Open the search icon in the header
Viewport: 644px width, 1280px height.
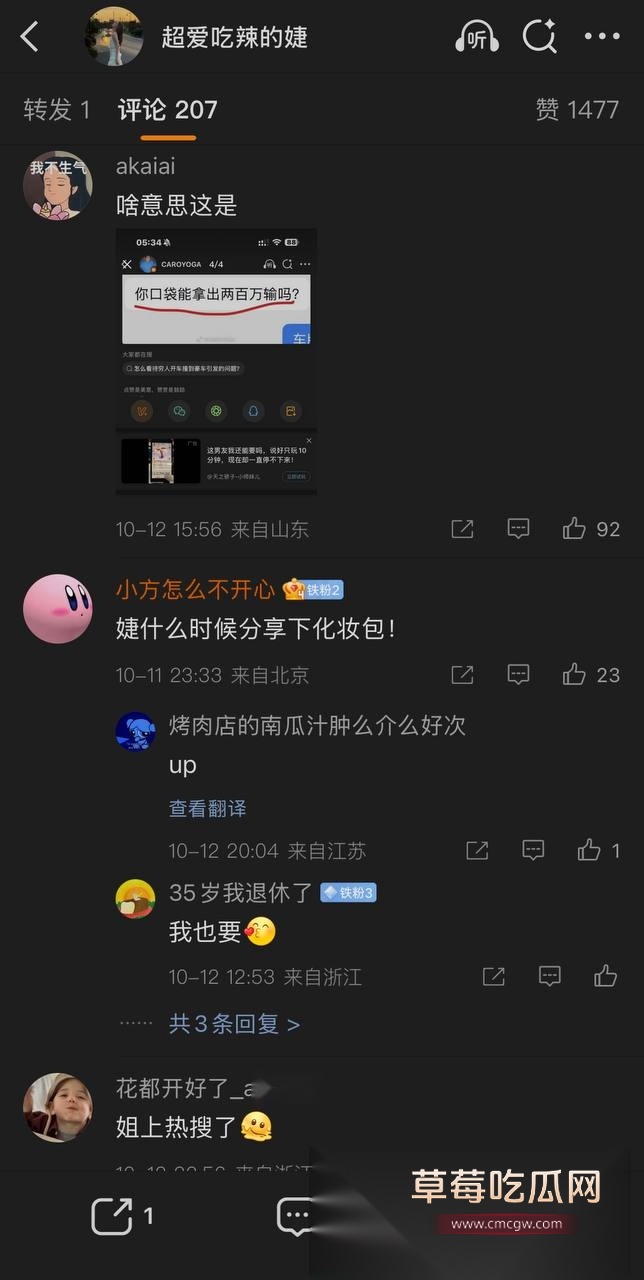(539, 38)
